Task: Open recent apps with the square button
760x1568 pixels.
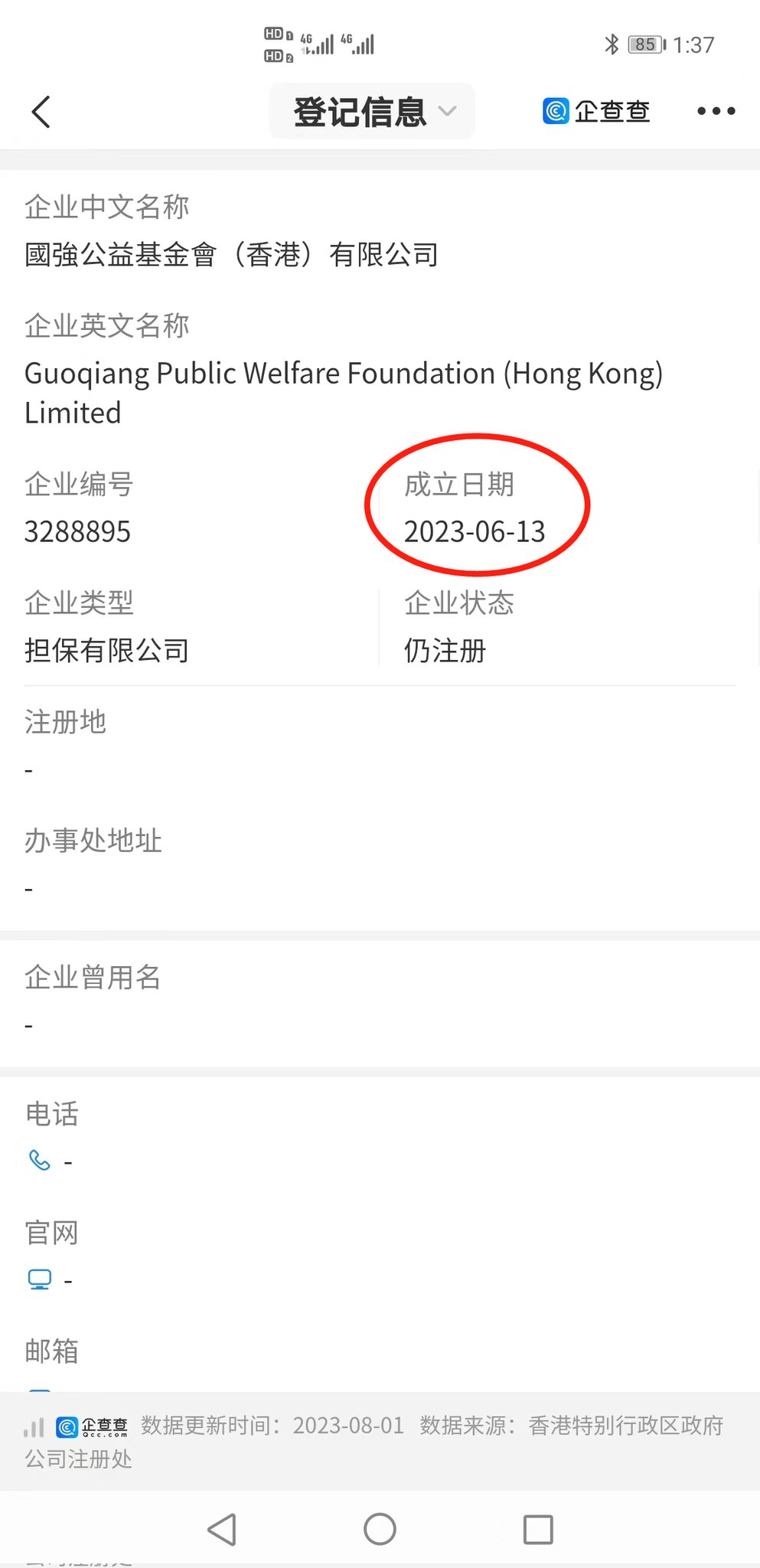Action: pyautogui.click(x=538, y=1529)
